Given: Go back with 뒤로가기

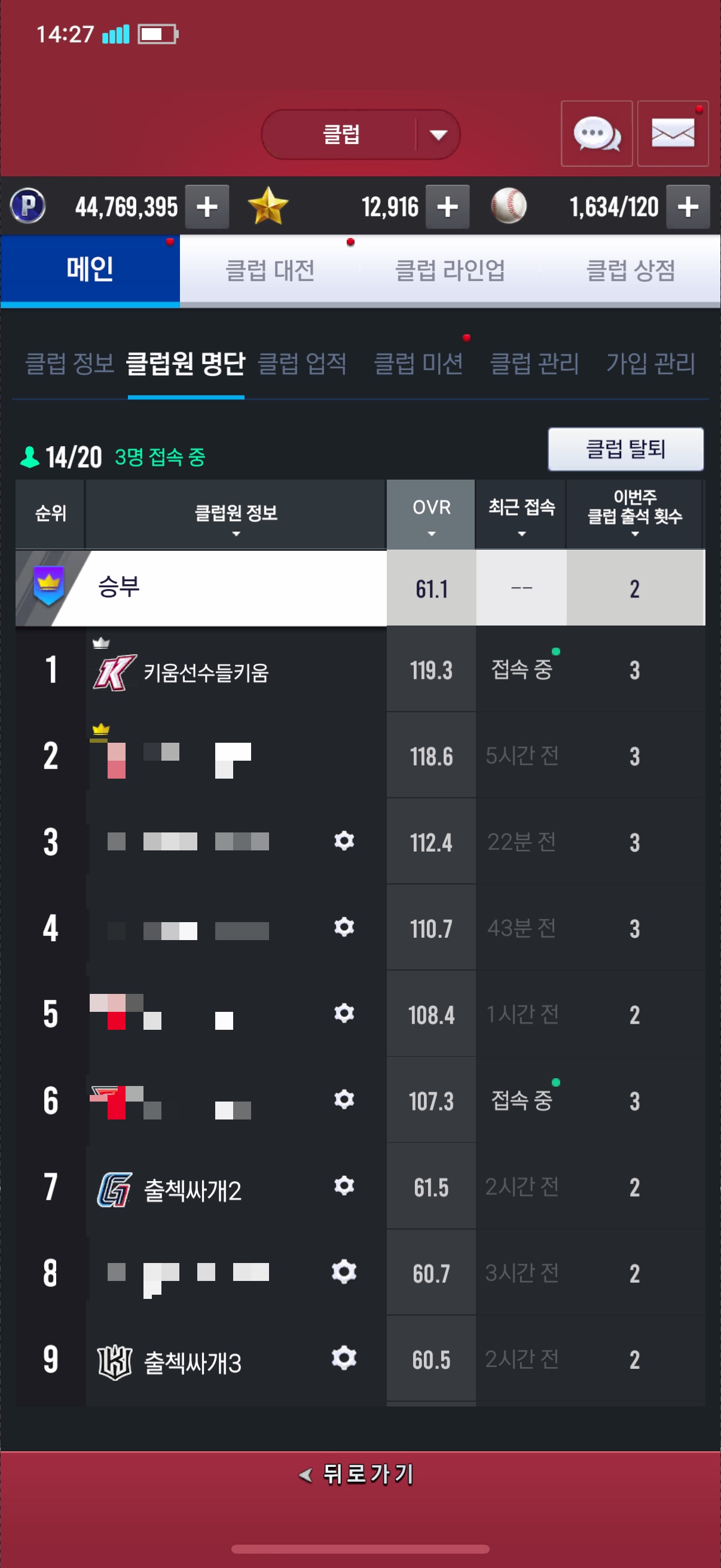Looking at the screenshot, I should pos(358,1474).
